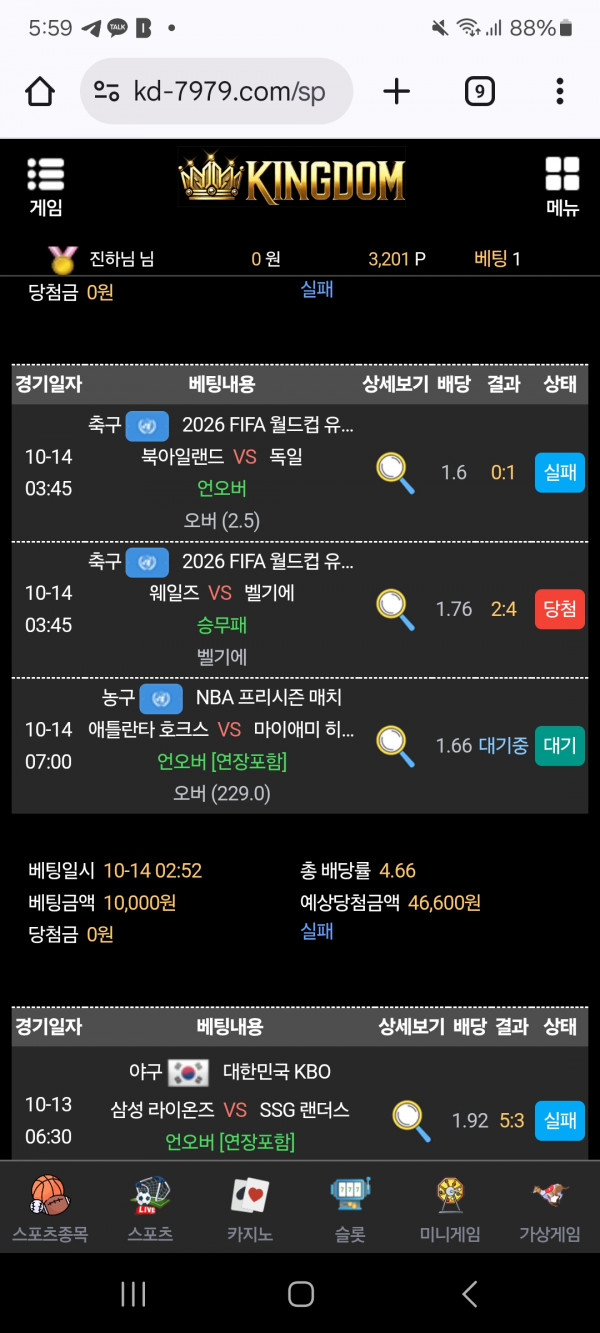Open the 미니게임 tab
Image resolution: width=600 pixels, height=1333 pixels.
[450, 1208]
